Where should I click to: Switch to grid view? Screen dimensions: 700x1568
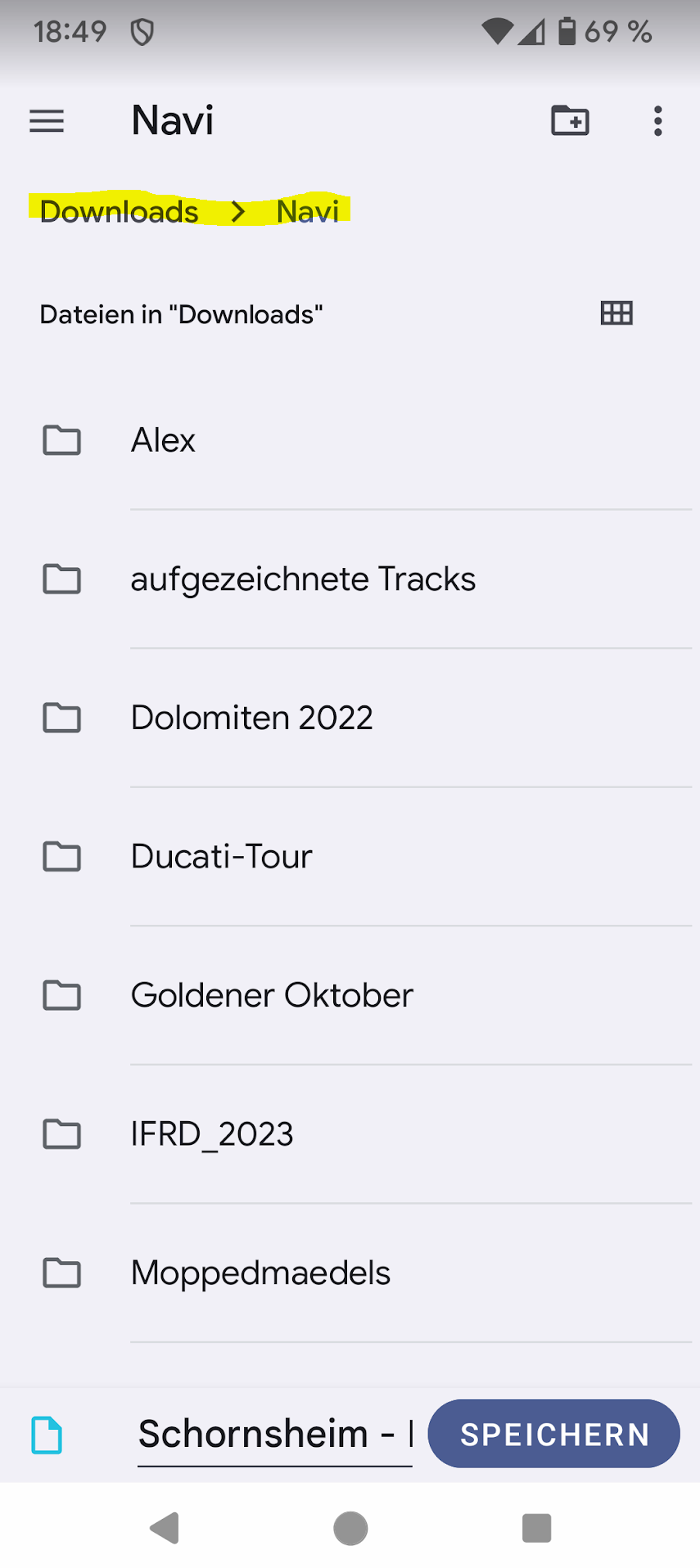coord(616,313)
